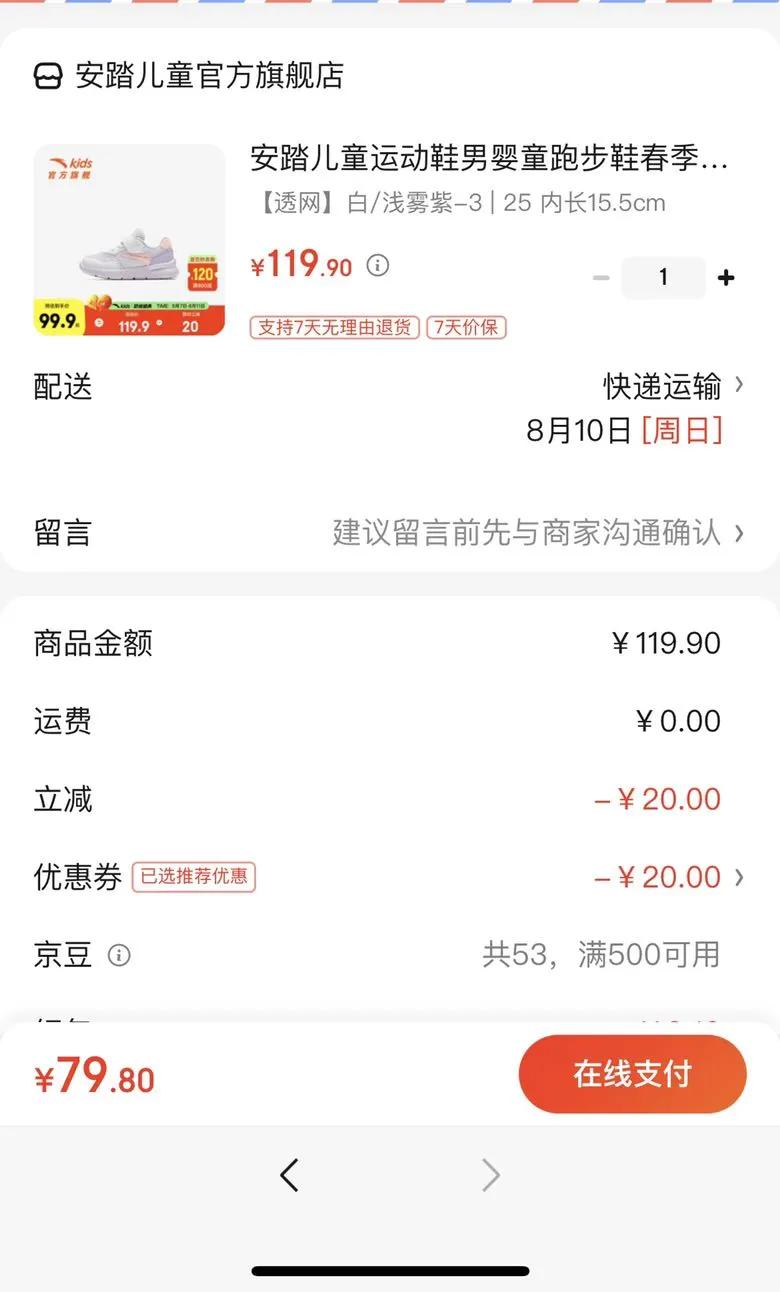Open 优惠券 coupon selection
The height and width of the screenshot is (1292, 780).
pos(668,878)
